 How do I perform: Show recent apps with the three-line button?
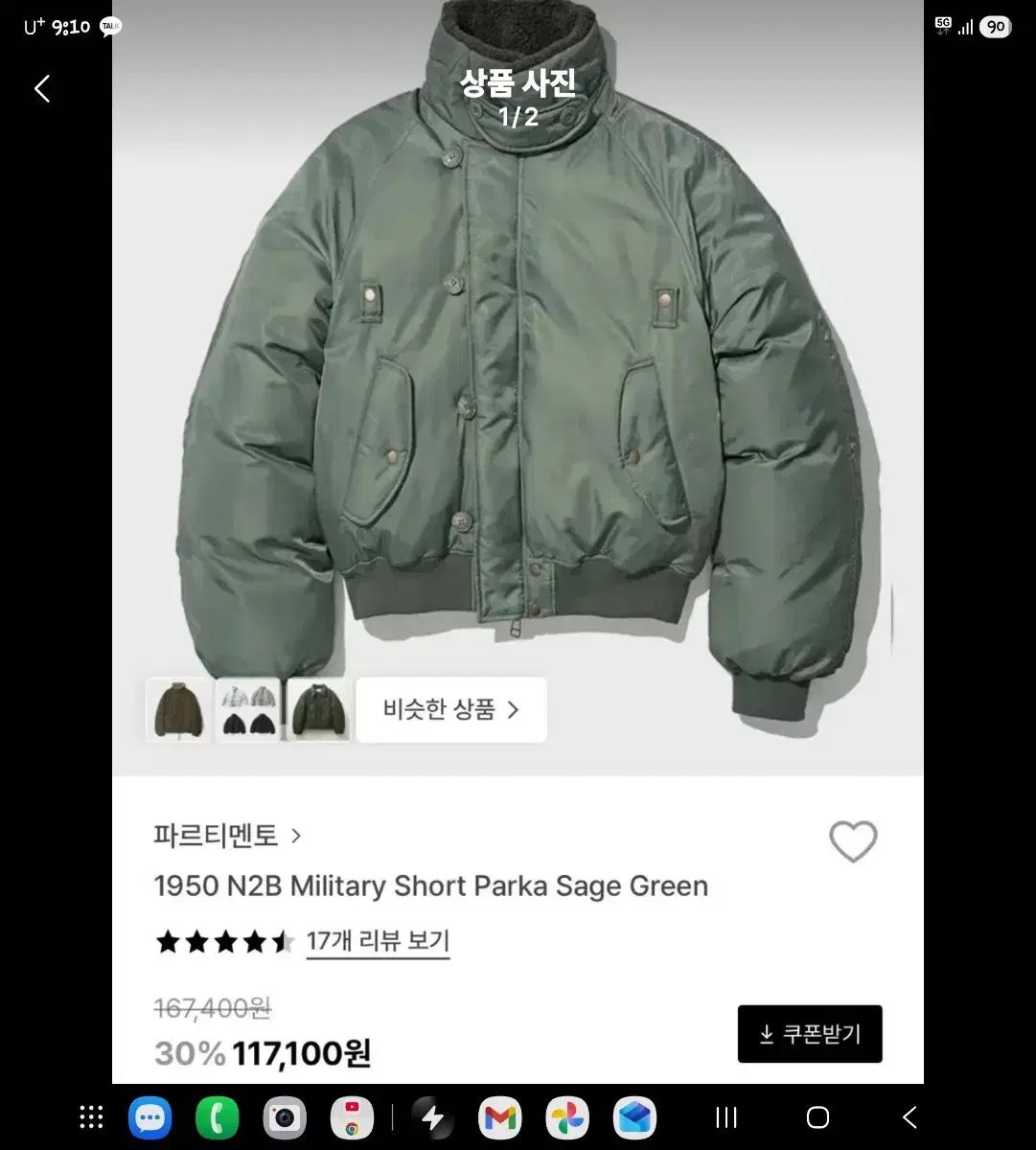726,1117
